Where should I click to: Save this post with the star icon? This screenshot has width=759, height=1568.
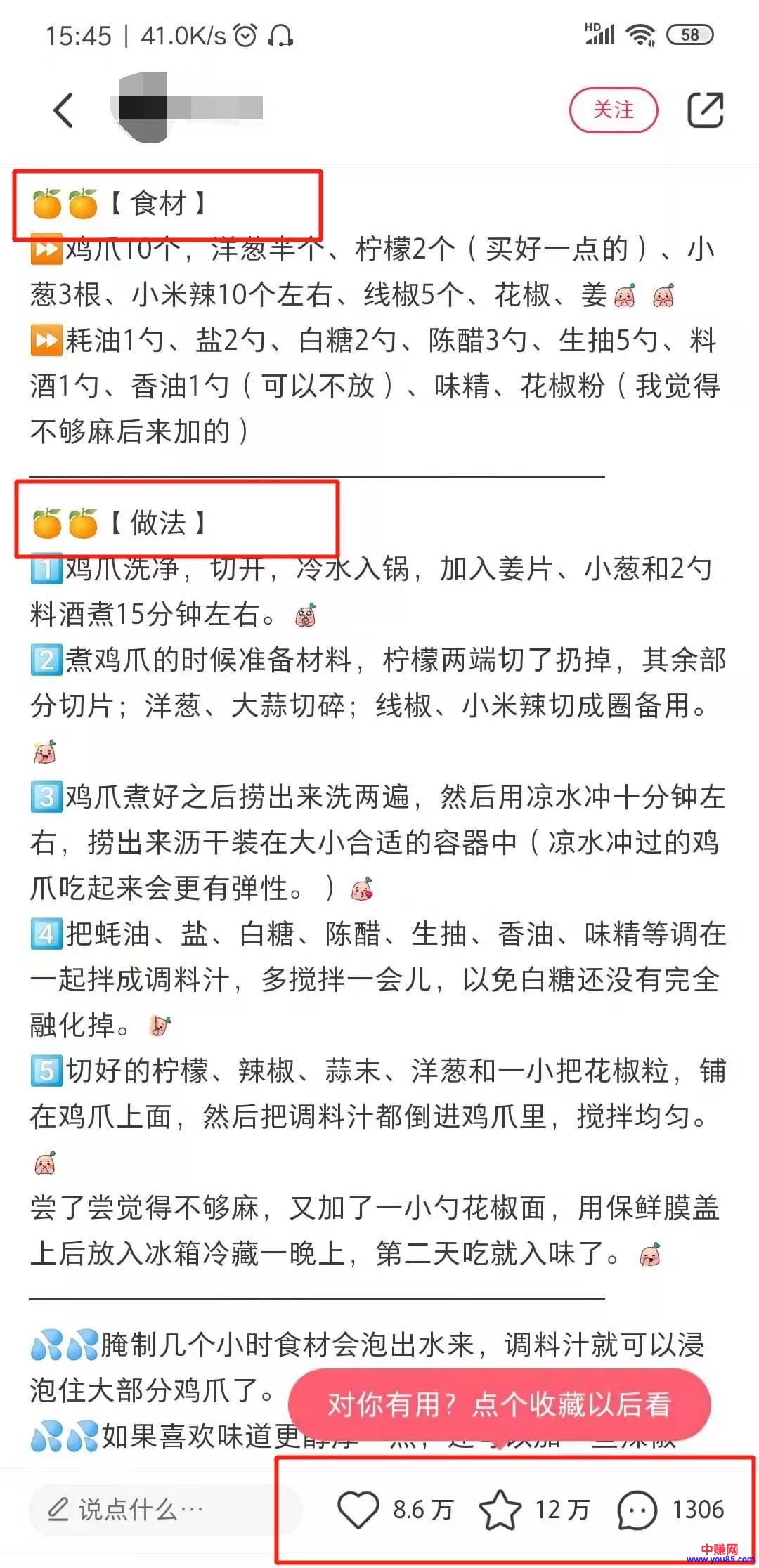click(x=500, y=1509)
